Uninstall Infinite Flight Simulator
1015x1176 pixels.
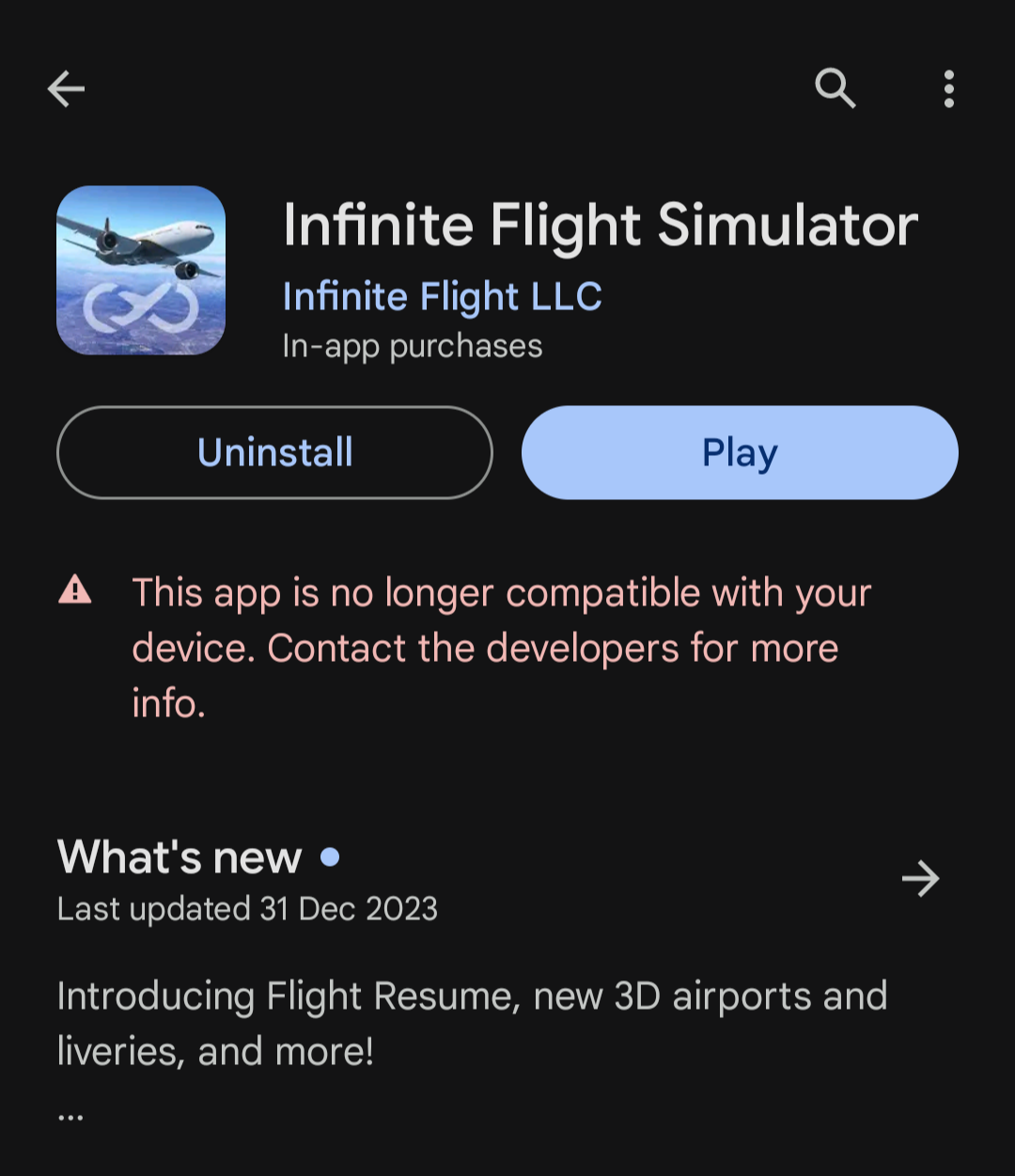point(274,452)
